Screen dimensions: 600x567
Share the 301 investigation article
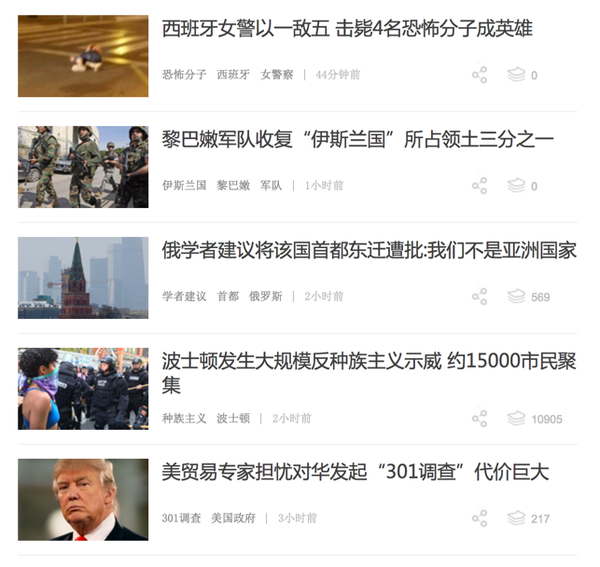click(x=480, y=518)
